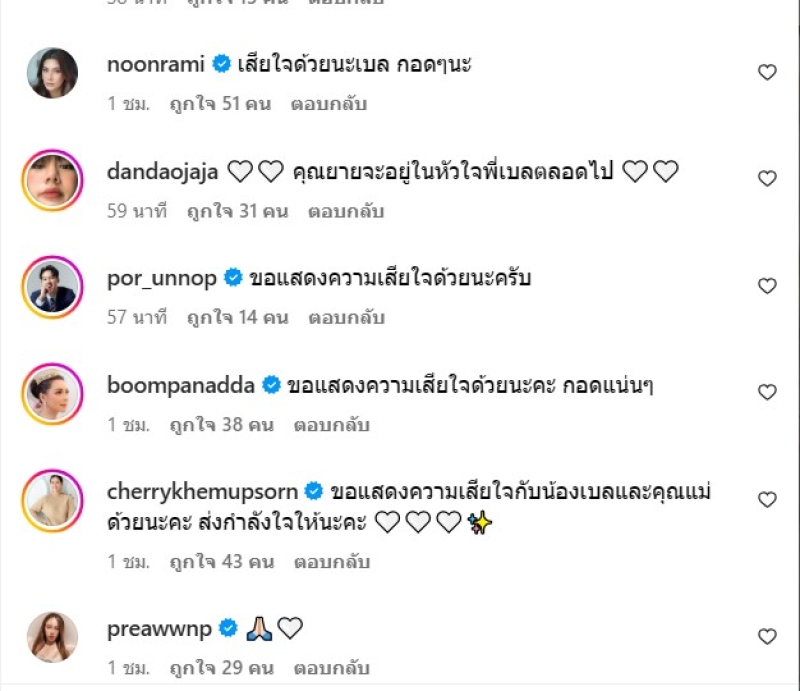View 43 likes on cherrykhemupsorn's comment
The image size is (800, 691).
tap(220, 562)
